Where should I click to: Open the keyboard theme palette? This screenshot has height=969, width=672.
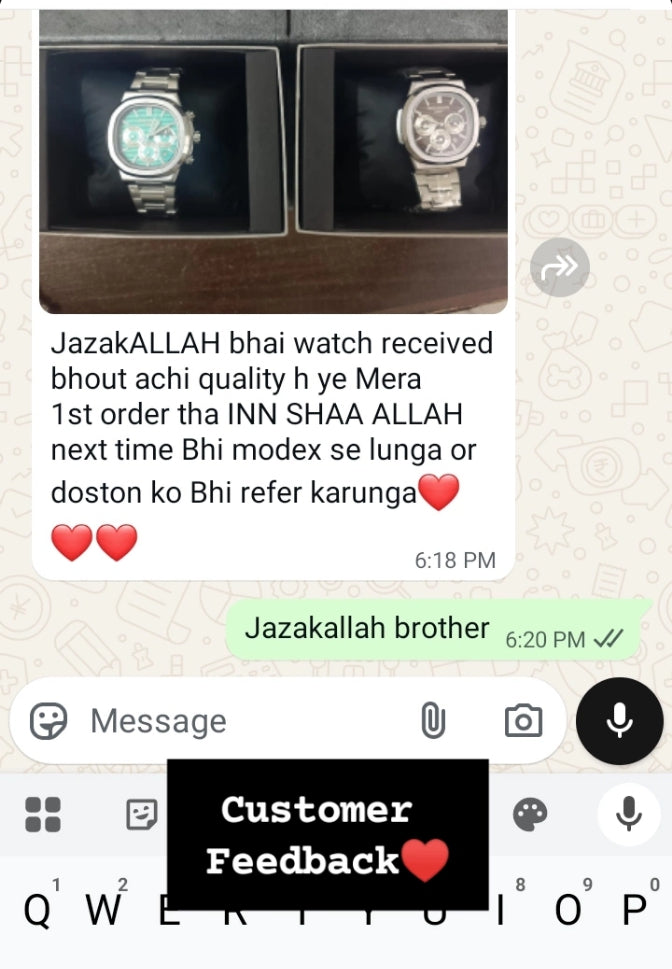pos(530,815)
